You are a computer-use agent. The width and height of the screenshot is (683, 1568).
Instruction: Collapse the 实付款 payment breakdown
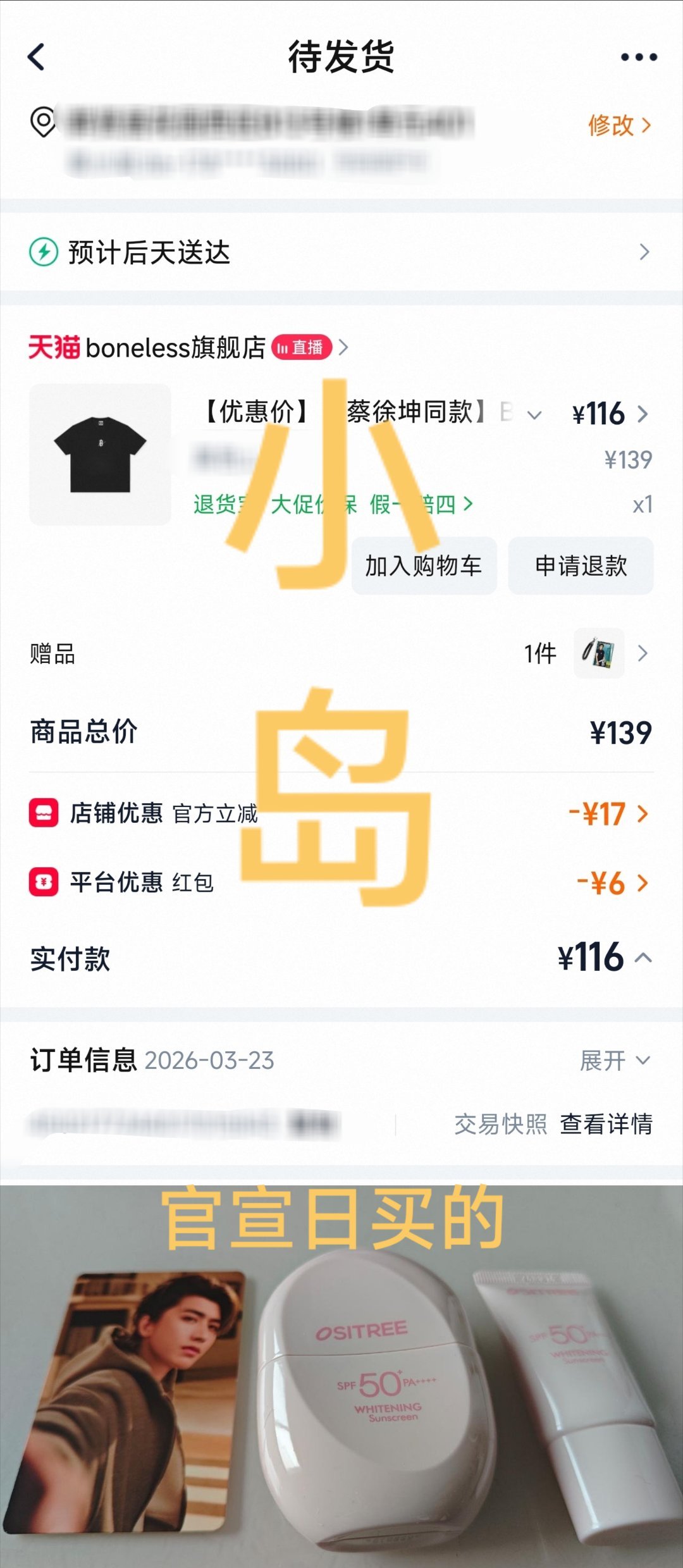tap(644, 958)
